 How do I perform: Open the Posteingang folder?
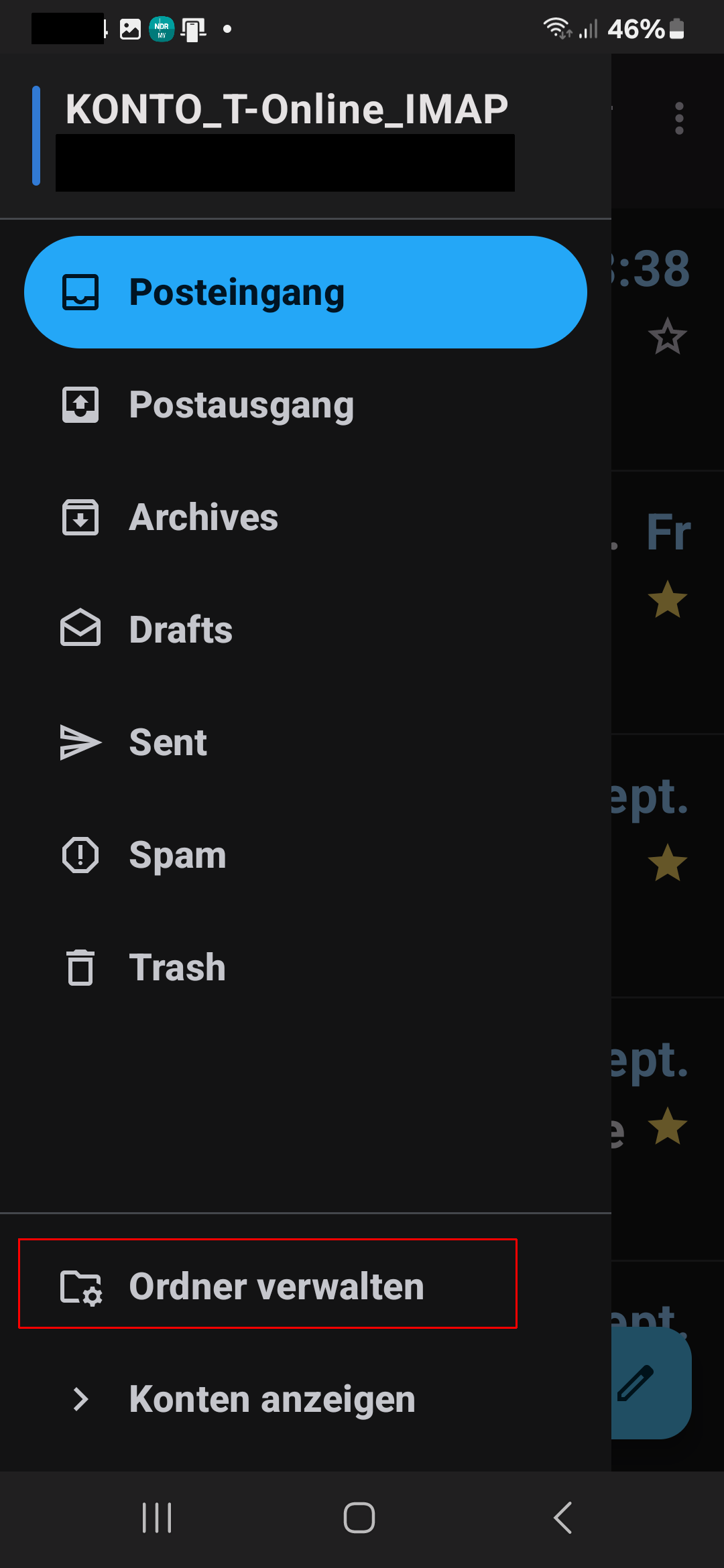(305, 292)
